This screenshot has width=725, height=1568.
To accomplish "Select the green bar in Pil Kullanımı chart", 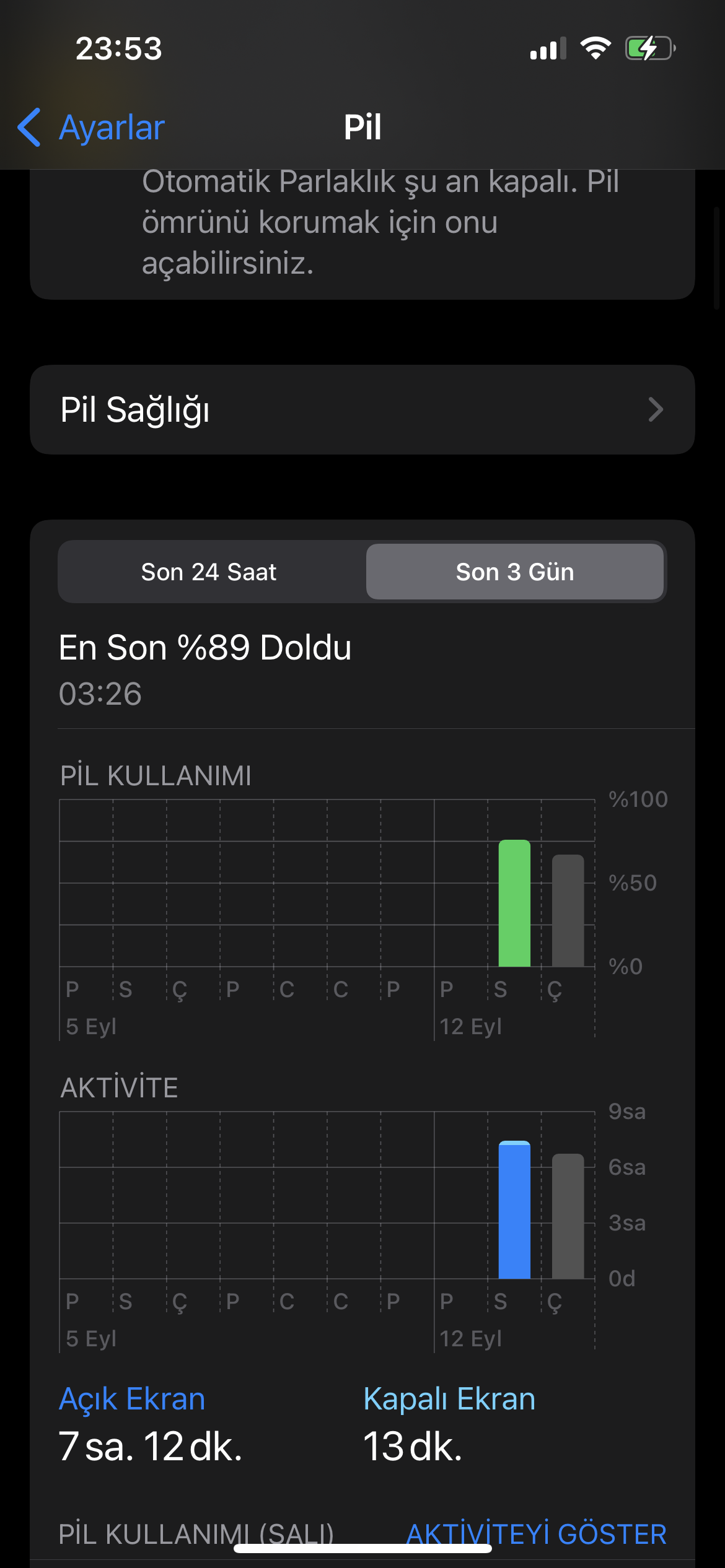I will 514,903.
